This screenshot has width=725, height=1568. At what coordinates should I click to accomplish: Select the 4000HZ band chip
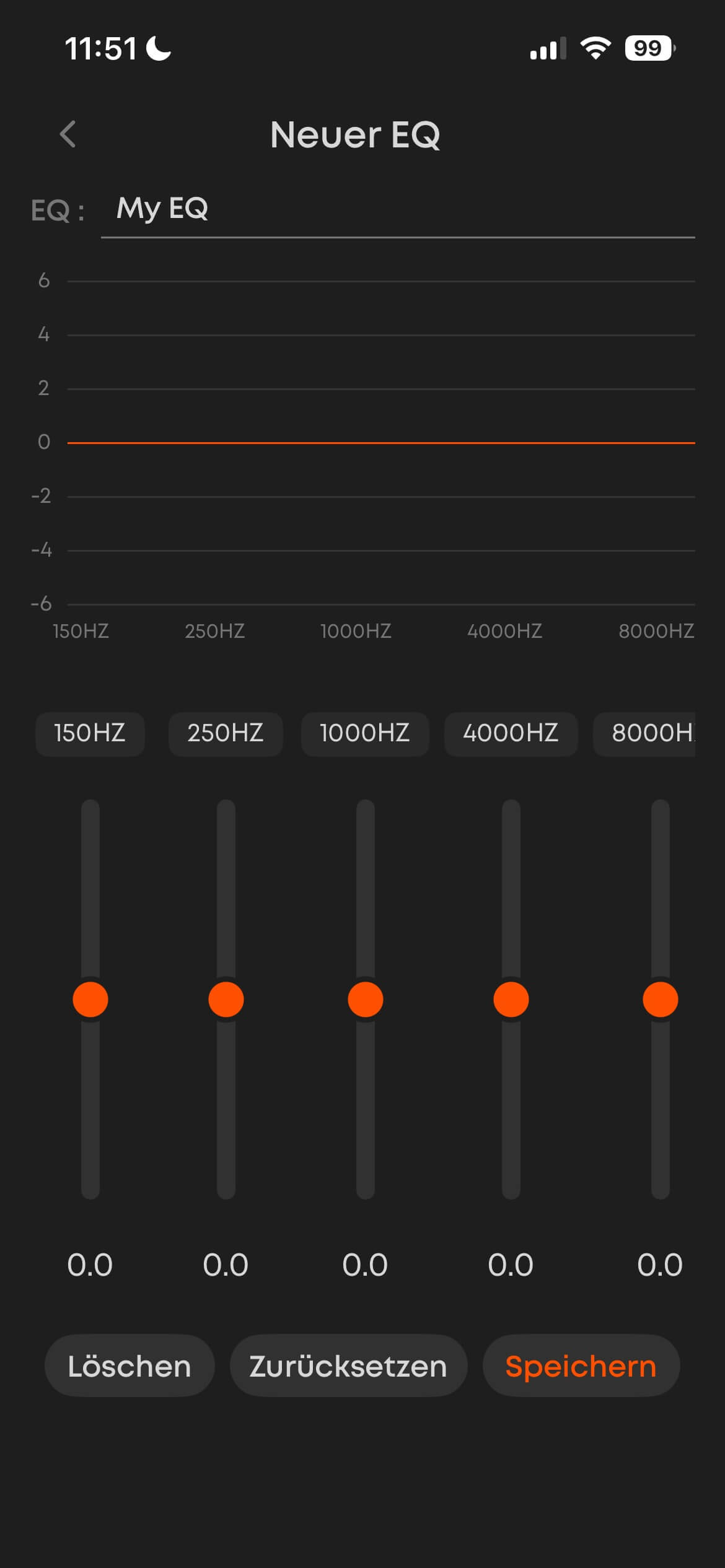click(x=511, y=733)
